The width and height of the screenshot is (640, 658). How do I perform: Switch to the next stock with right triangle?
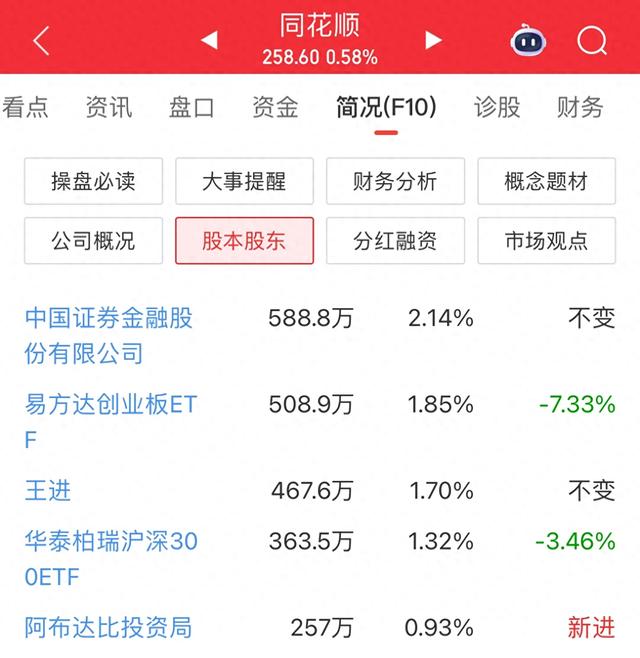point(433,40)
